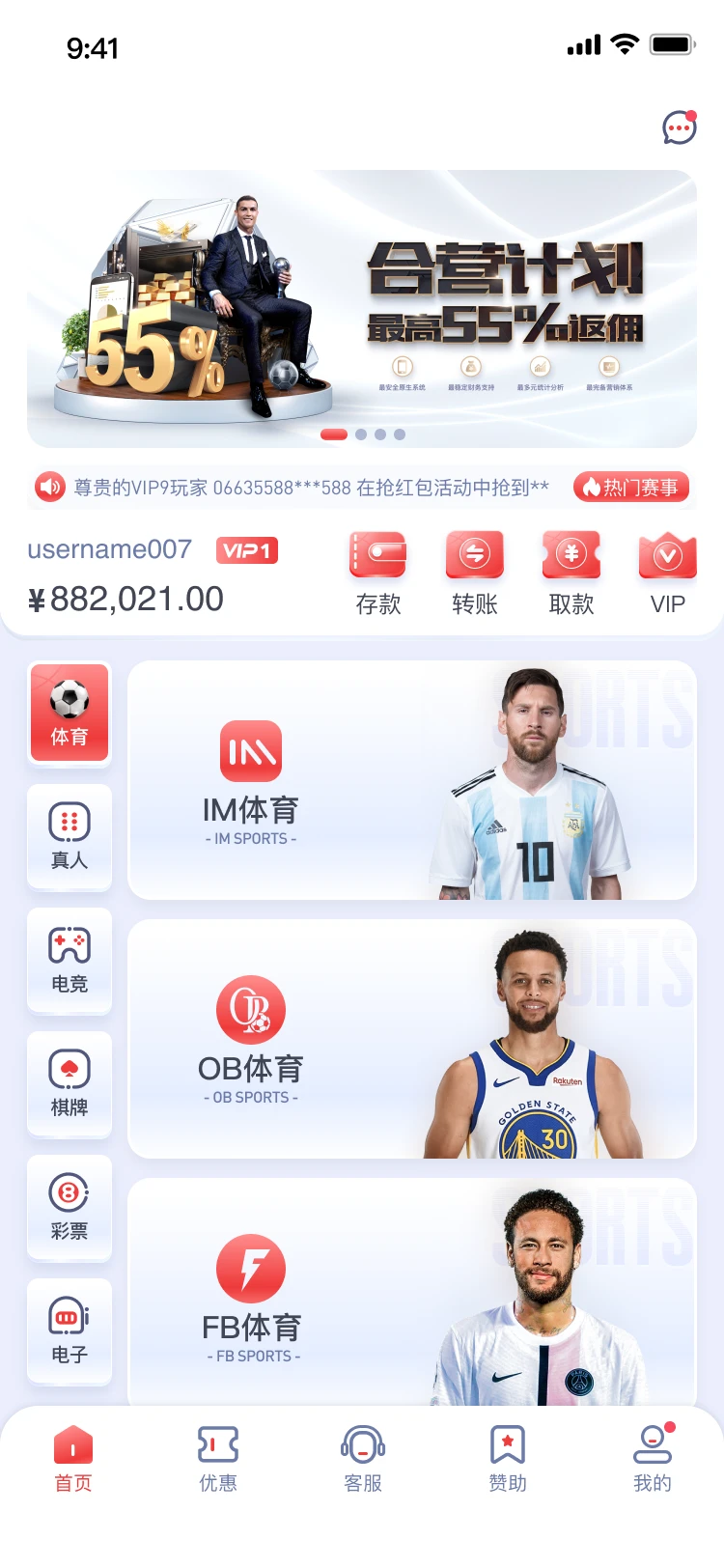Switch to the 电竞 esports category

click(x=70, y=961)
